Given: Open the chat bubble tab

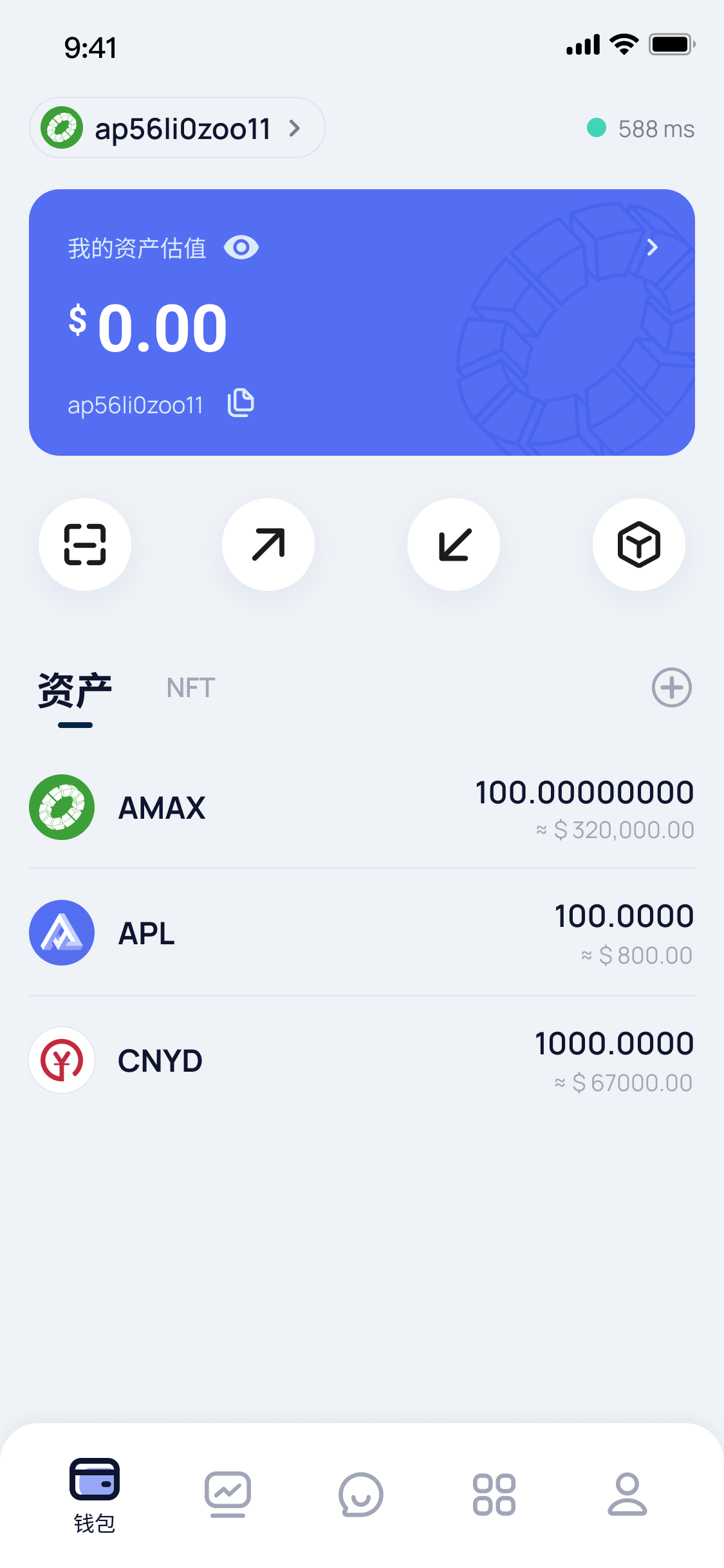Looking at the screenshot, I should tap(361, 1495).
